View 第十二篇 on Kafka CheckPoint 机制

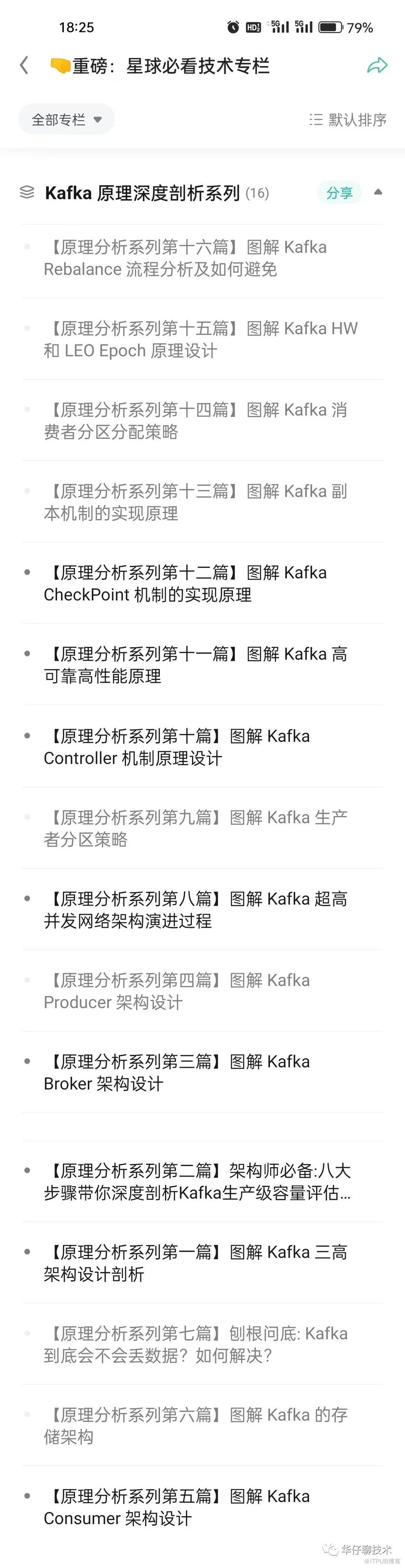[x=185, y=583]
